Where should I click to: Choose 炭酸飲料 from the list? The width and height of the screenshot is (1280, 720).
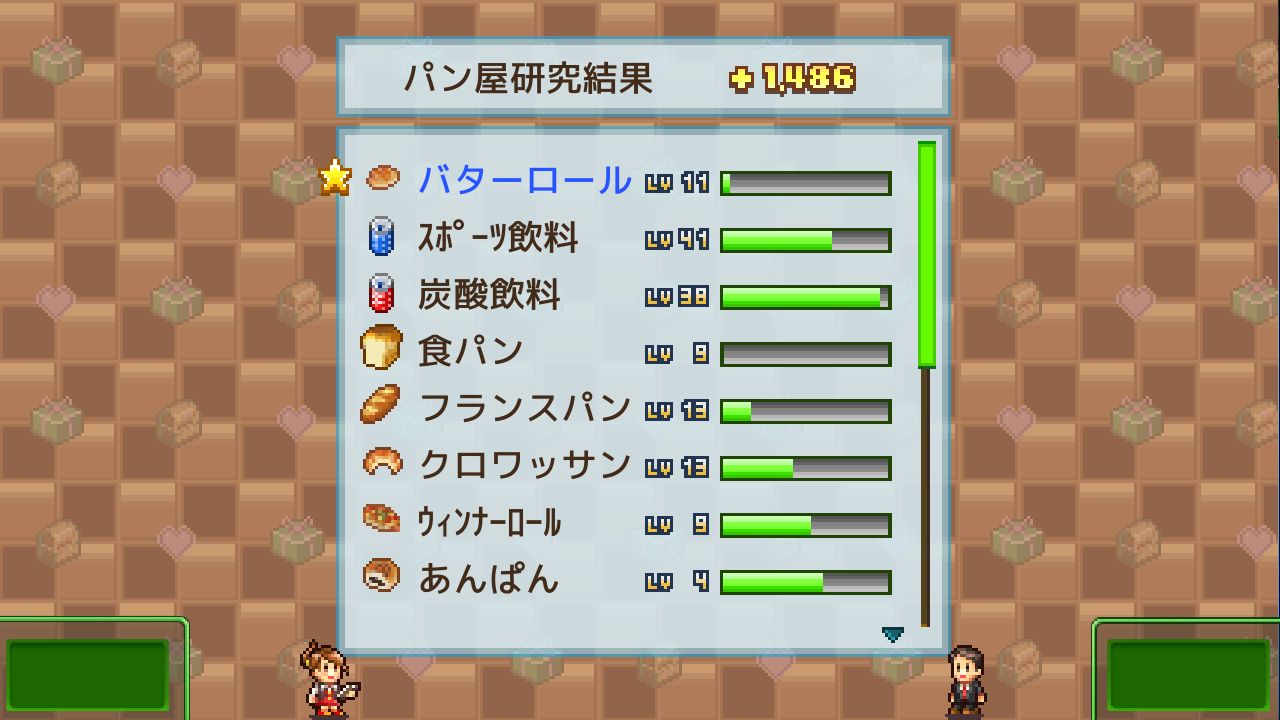[489, 295]
